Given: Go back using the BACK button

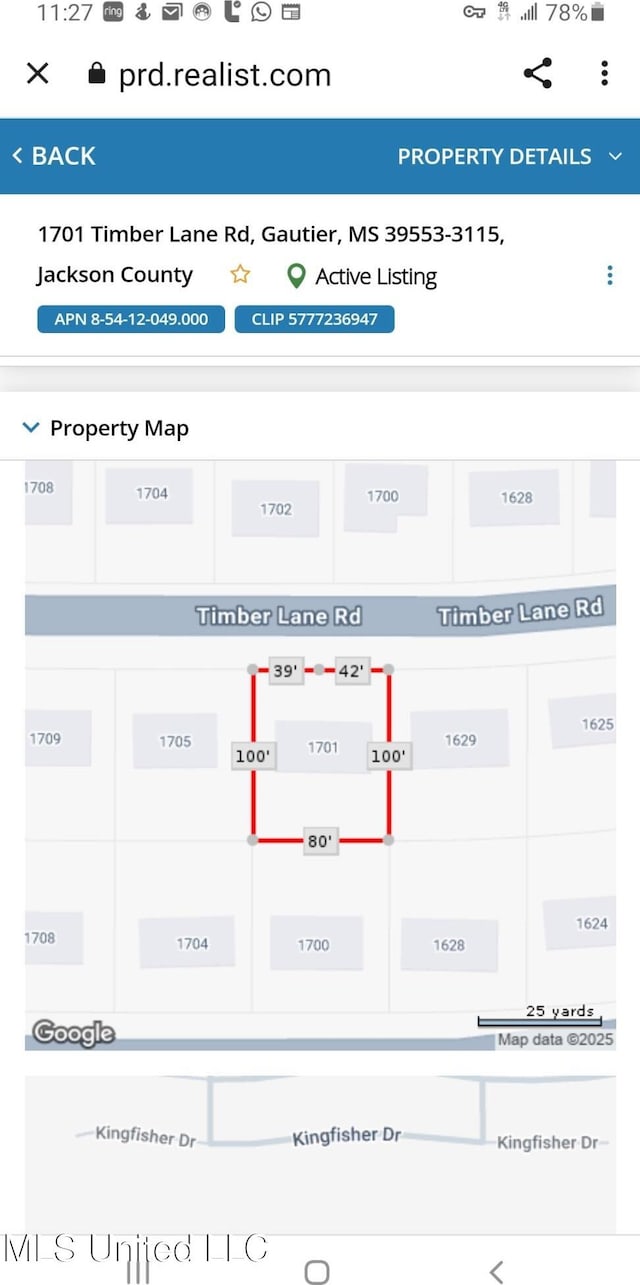Looking at the screenshot, I should [54, 156].
